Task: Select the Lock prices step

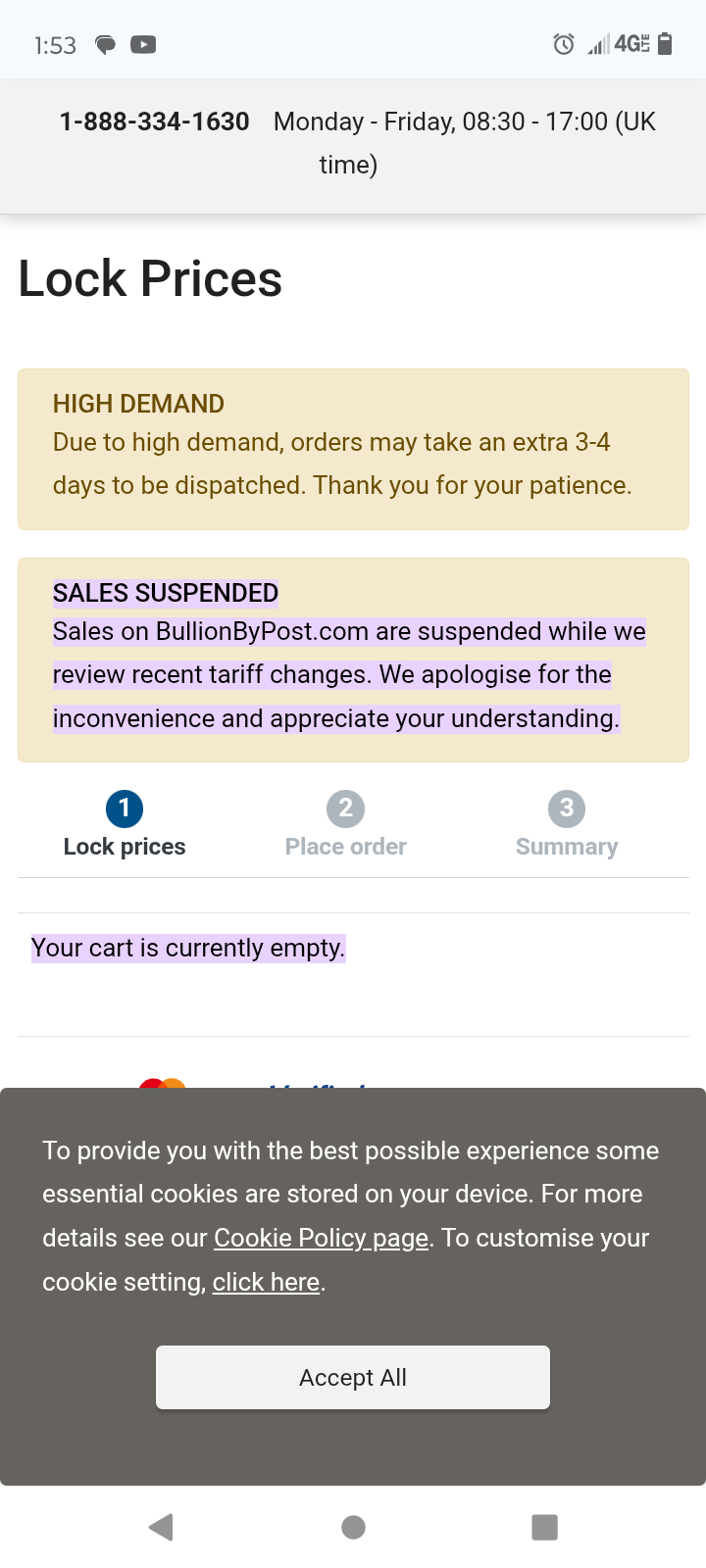Action: [125, 825]
